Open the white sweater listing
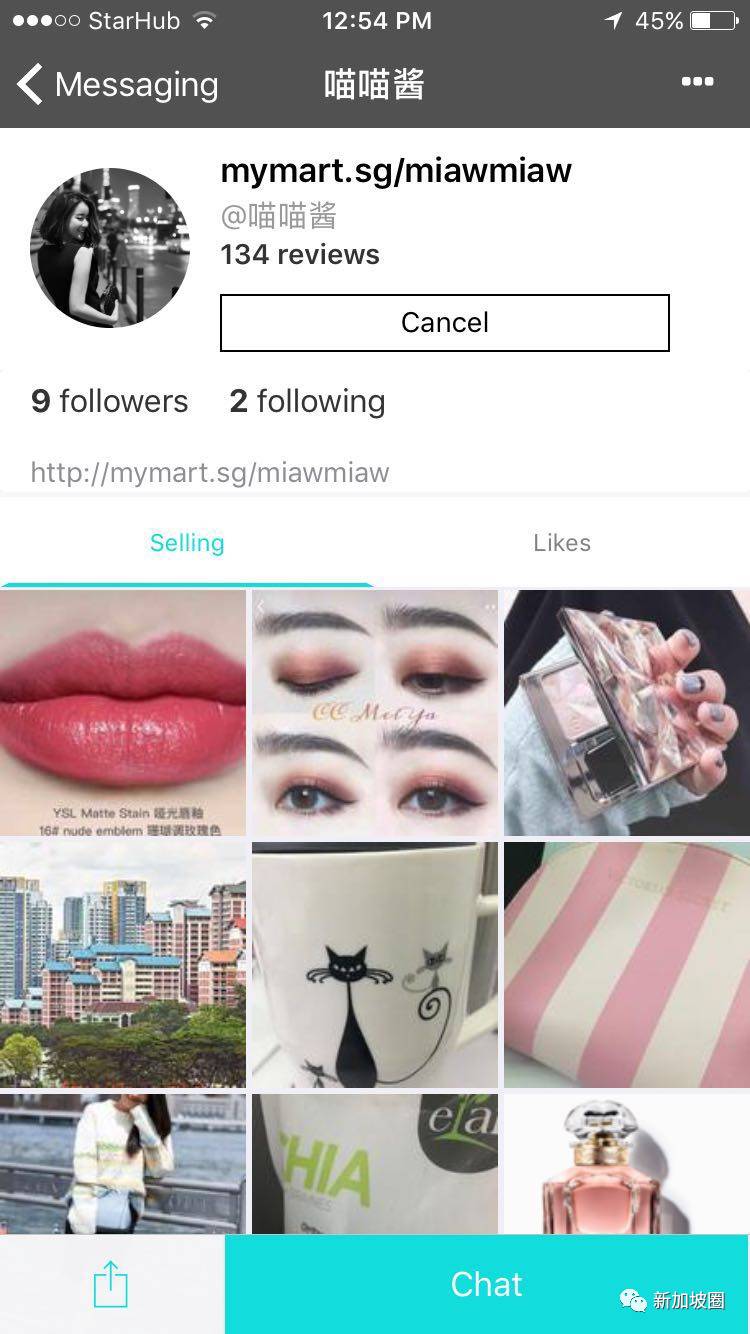Viewport: 750px width, 1334px height. tap(123, 1163)
